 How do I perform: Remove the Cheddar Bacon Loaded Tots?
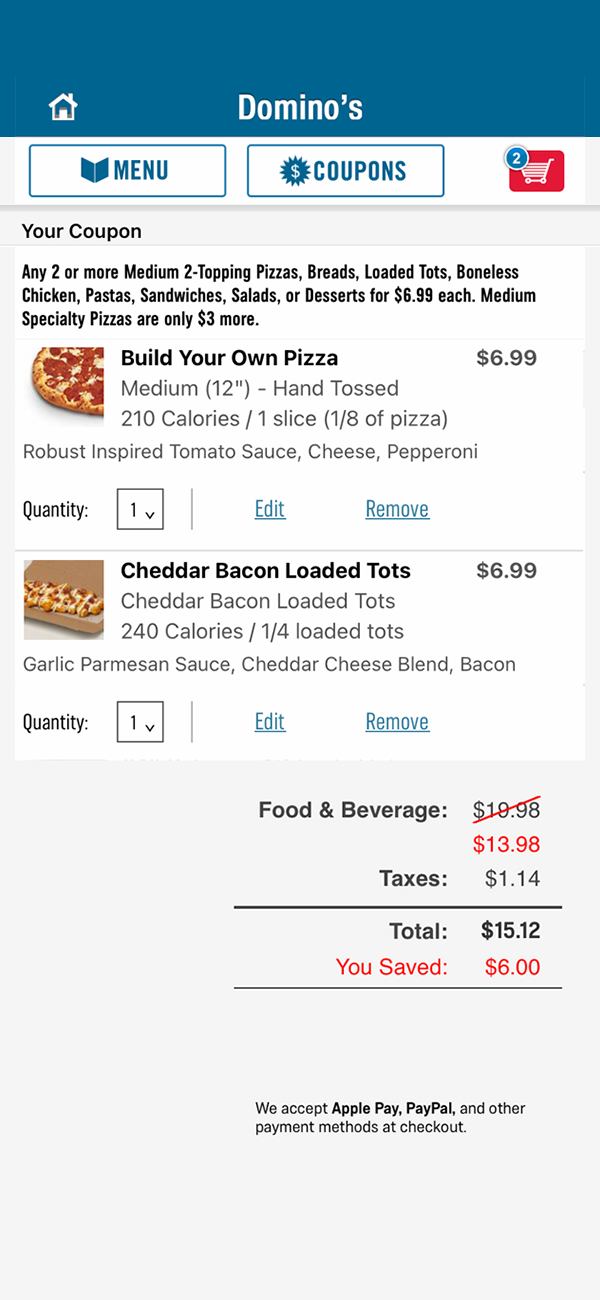click(x=397, y=722)
